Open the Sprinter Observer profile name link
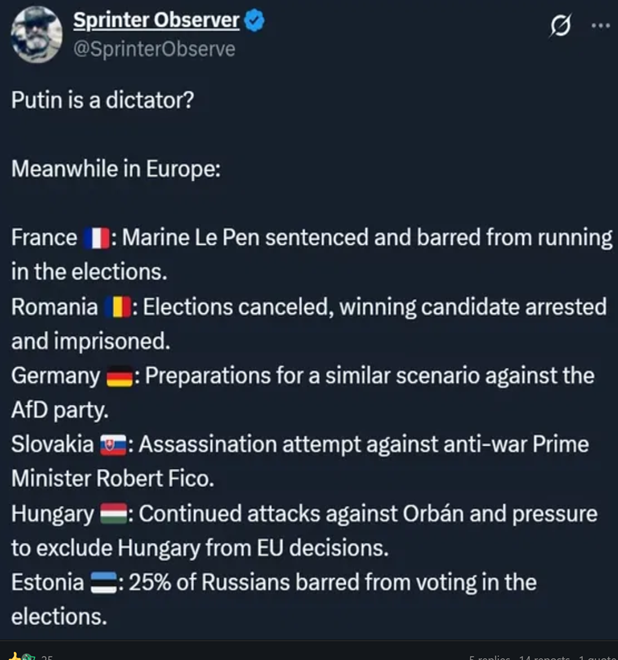618x660 pixels. [x=156, y=21]
